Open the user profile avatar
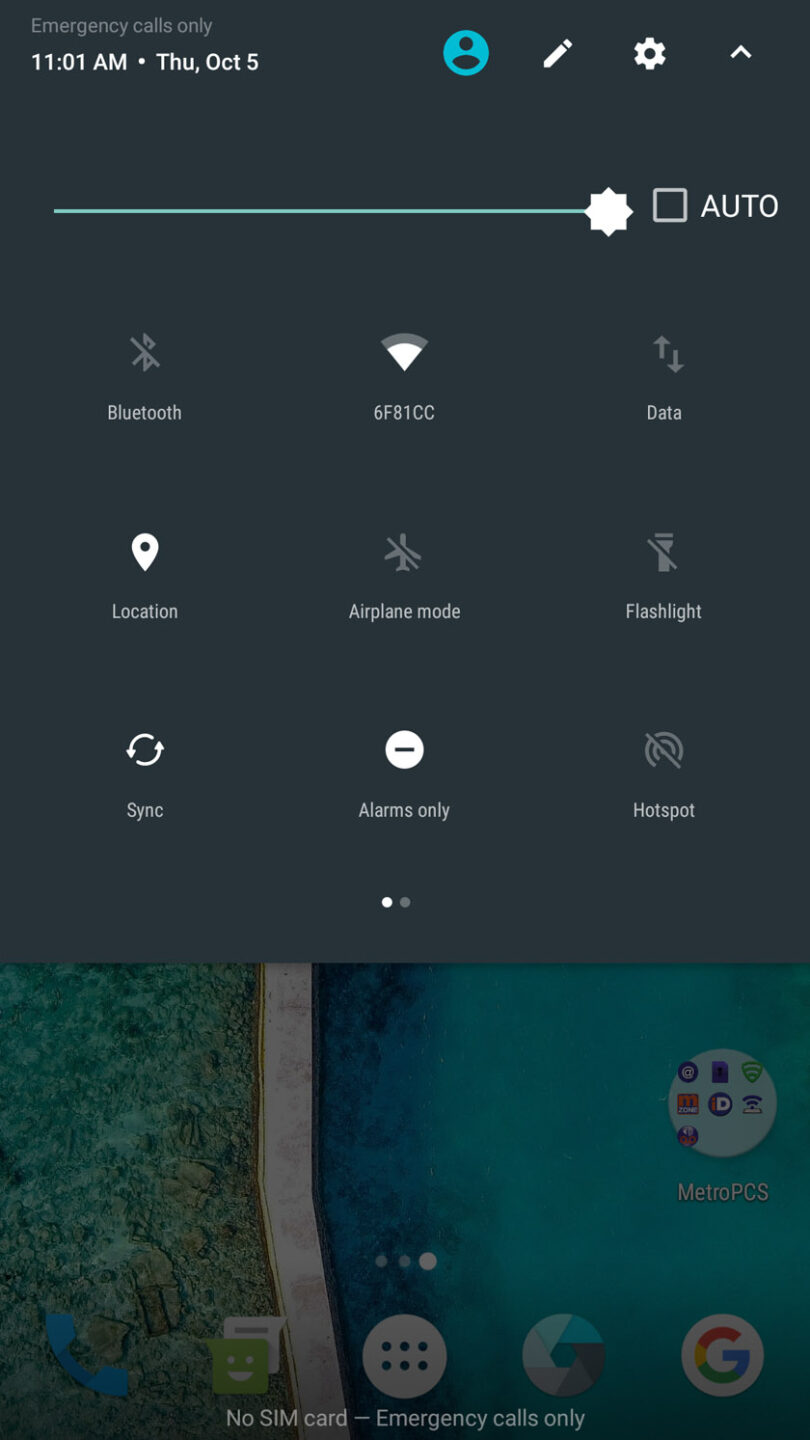The width and height of the screenshot is (810, 1440). click(x=466, y=53)
